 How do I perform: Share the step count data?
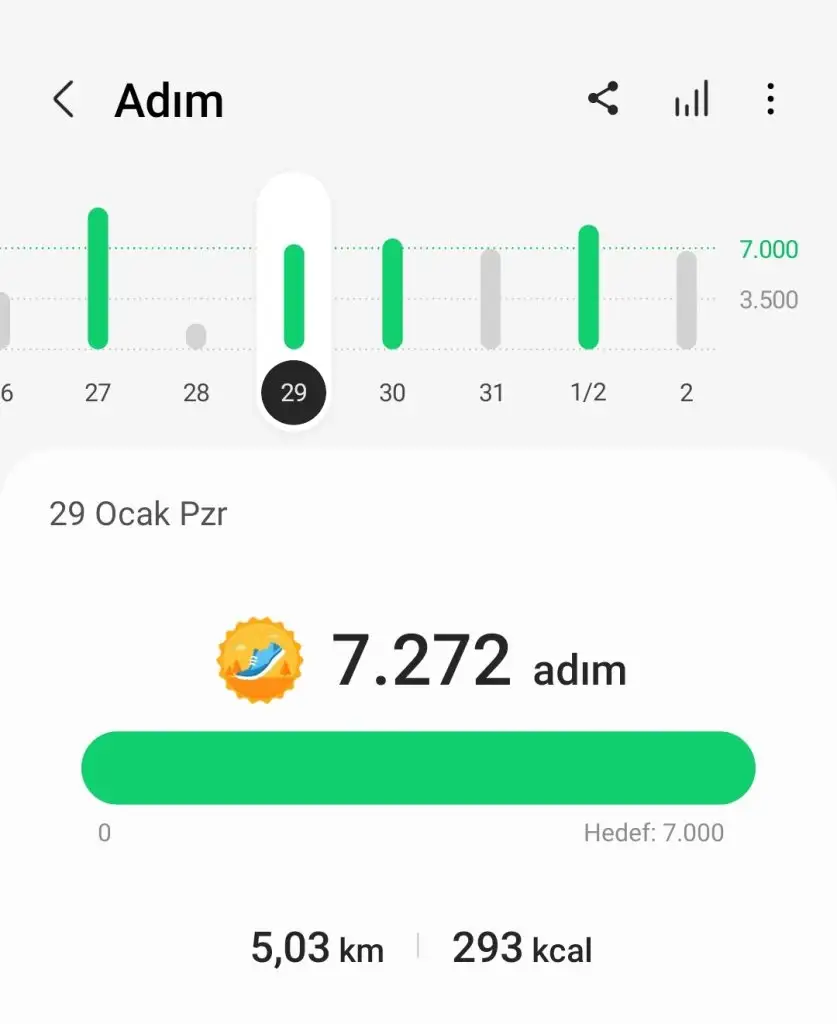coord(603,99)
